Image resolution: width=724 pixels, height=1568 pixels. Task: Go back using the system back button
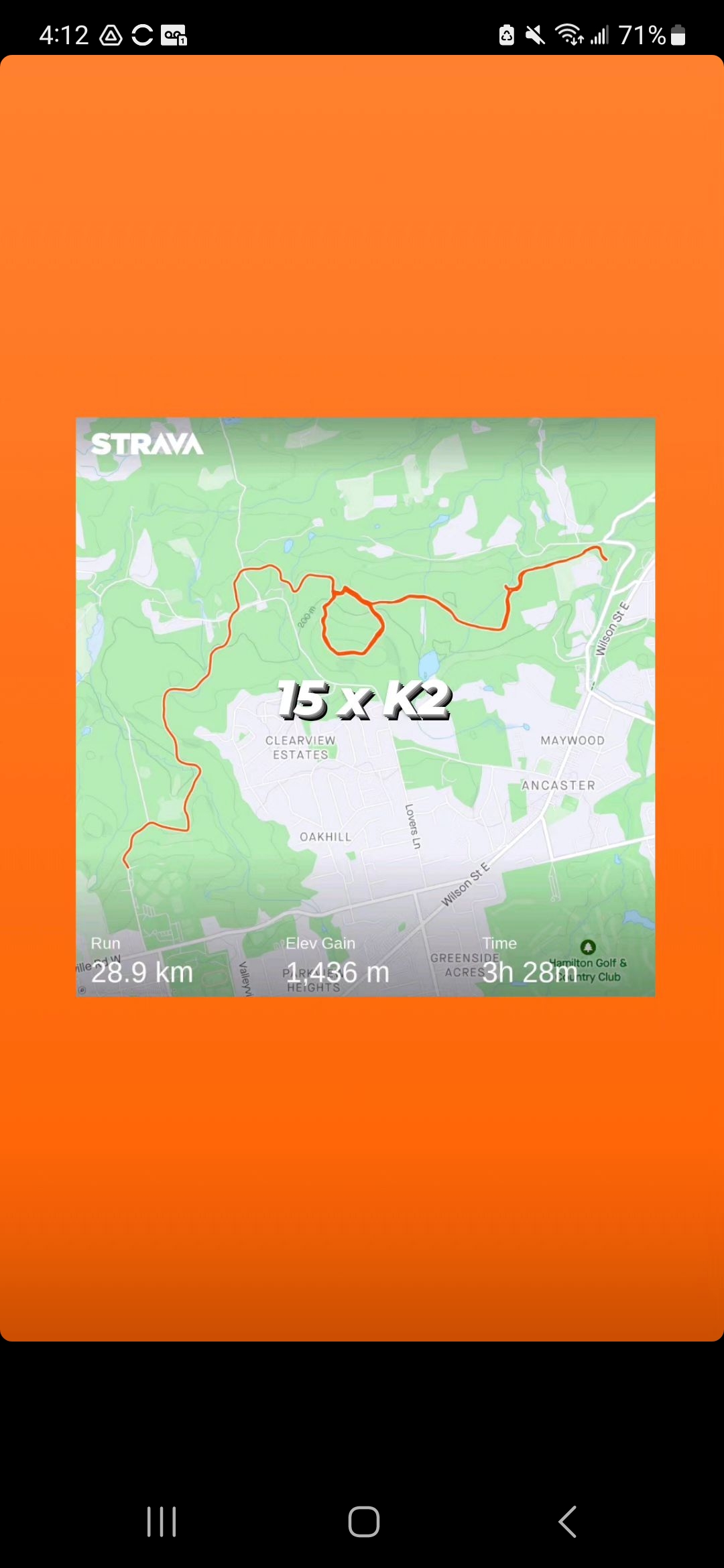click(567, 1521)
